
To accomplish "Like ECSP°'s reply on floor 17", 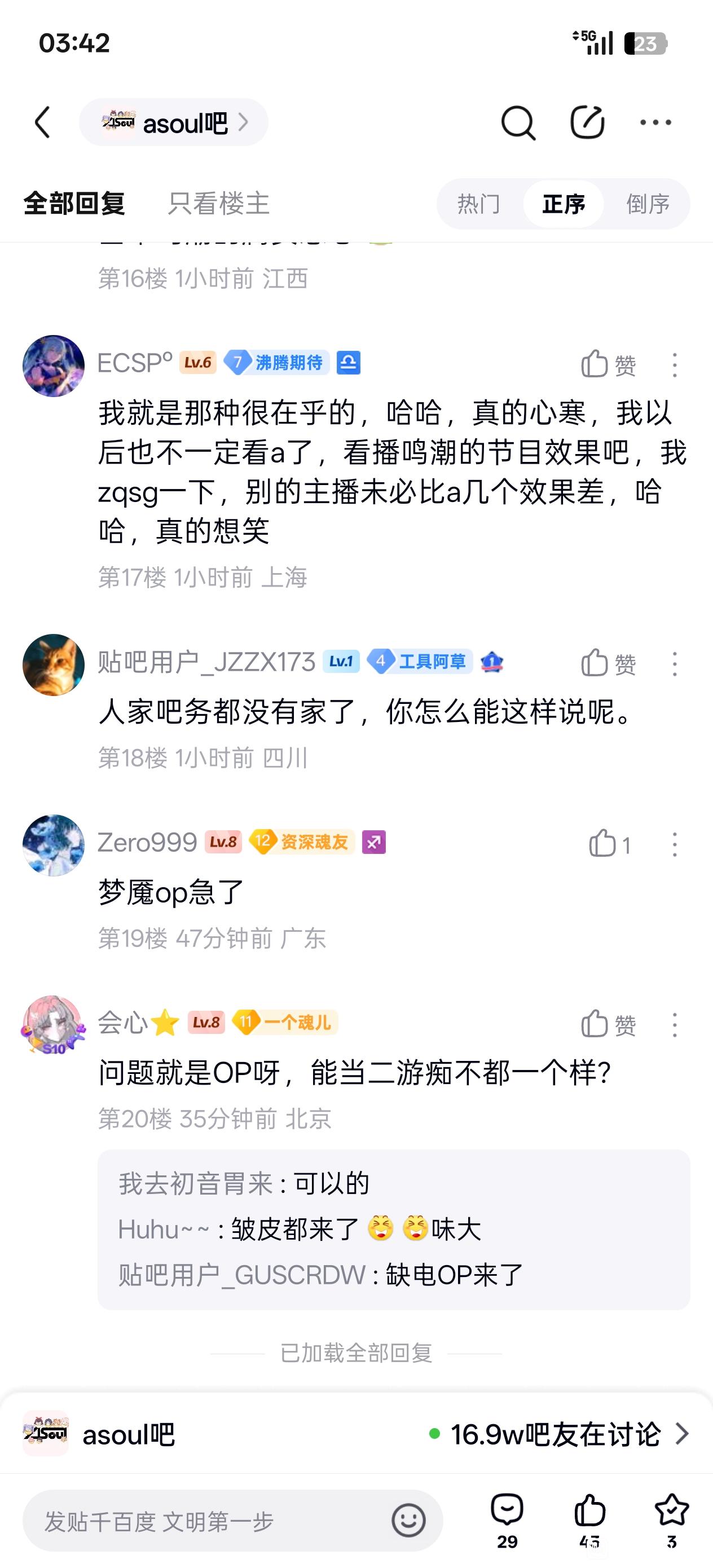I will 608,364.
